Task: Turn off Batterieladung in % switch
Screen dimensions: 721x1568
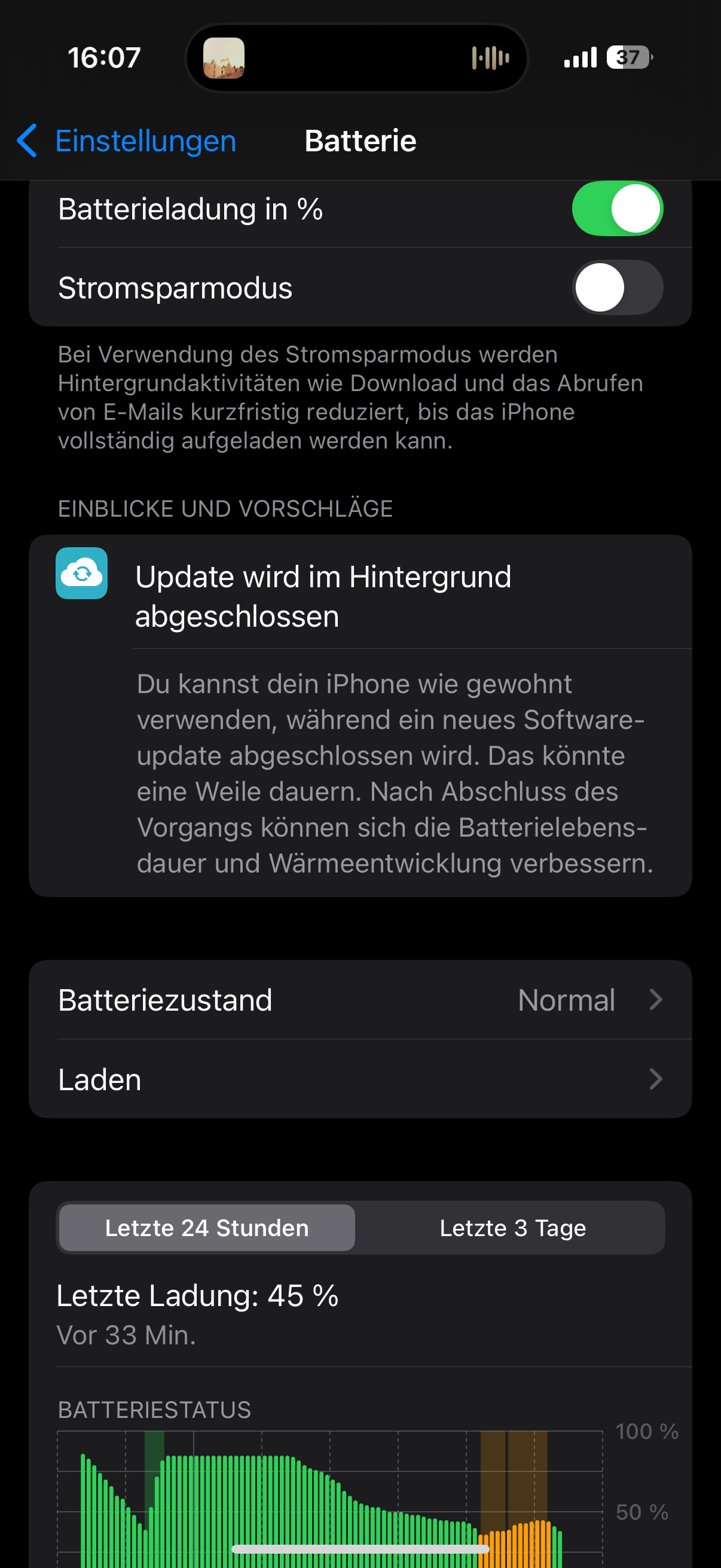Action: point(616,209)
